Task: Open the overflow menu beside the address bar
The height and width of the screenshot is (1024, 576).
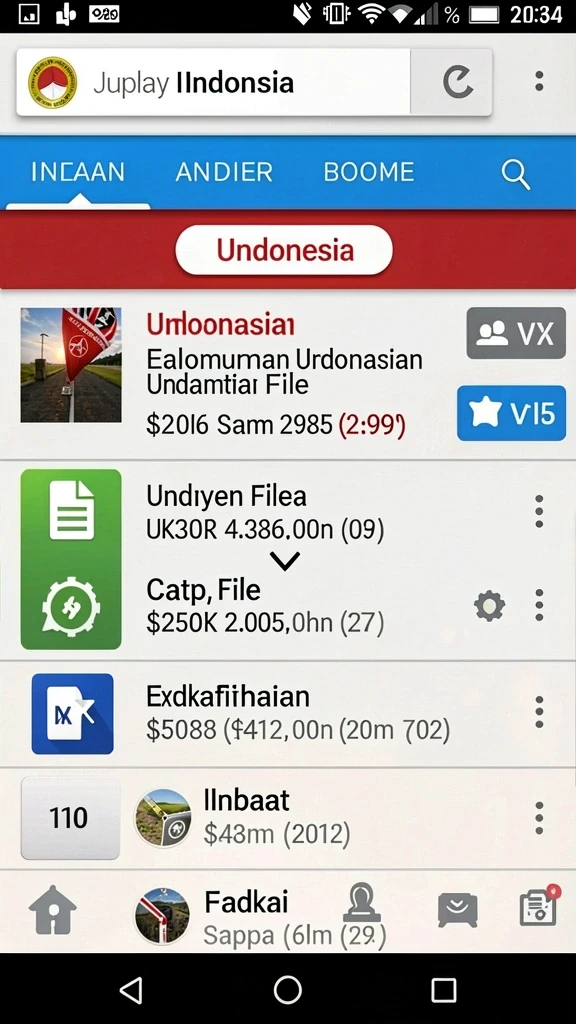Action: coord(539,81)
